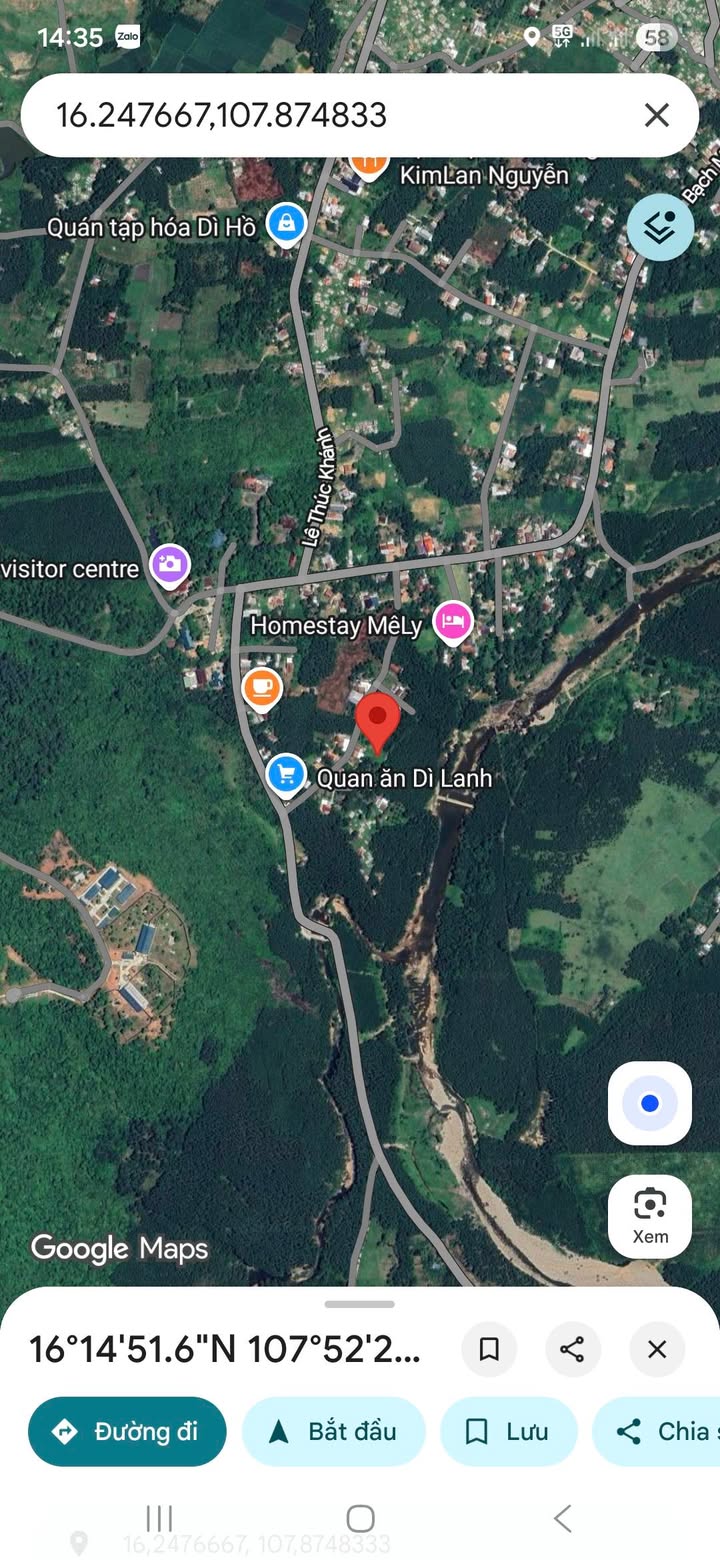Bookmark the pinned location icon
The width and height of the screenshot is (720, 1560).
(489, 1350)
